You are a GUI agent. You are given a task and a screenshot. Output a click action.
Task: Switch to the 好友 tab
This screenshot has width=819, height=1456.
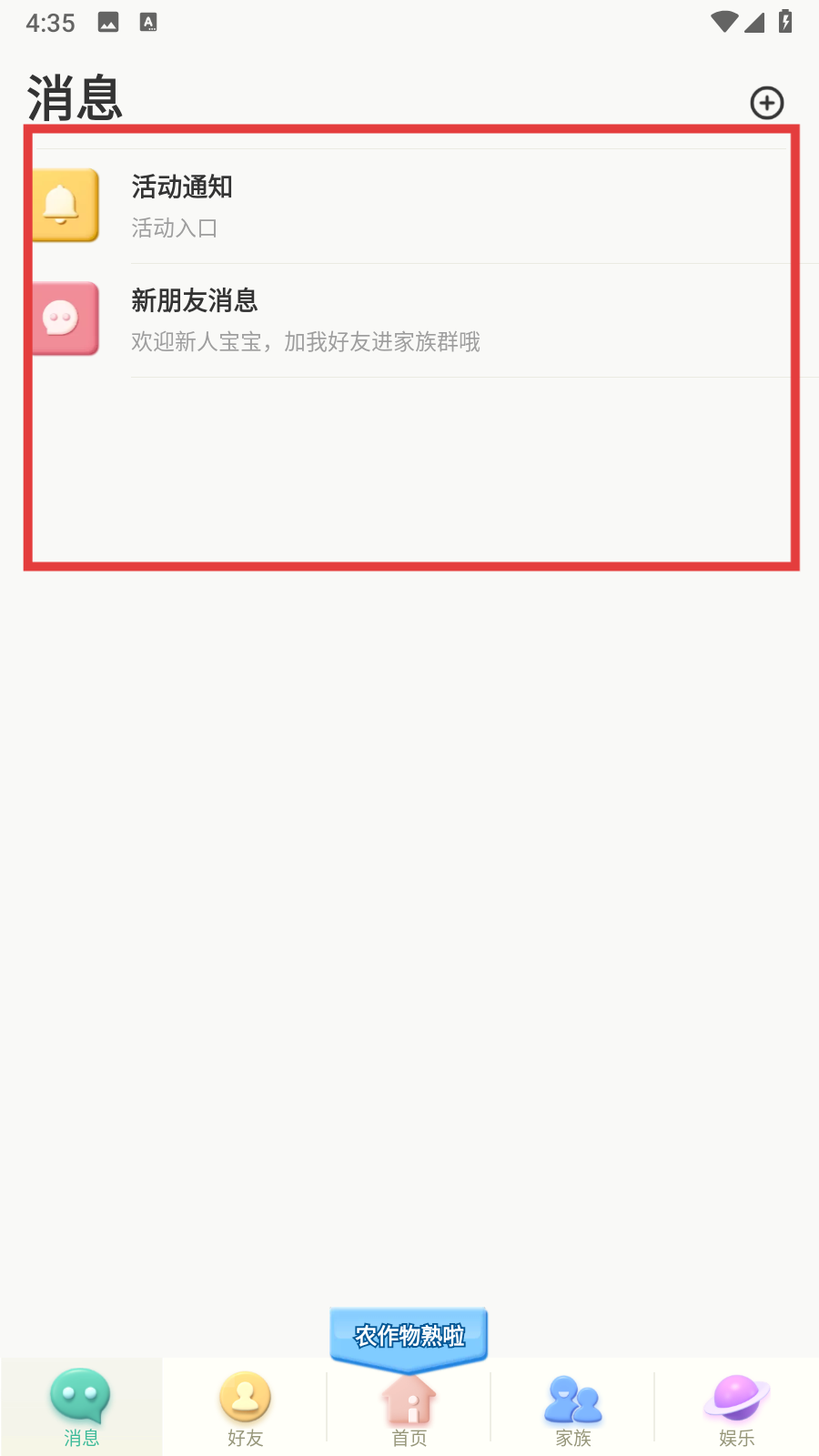point(245,1408)
